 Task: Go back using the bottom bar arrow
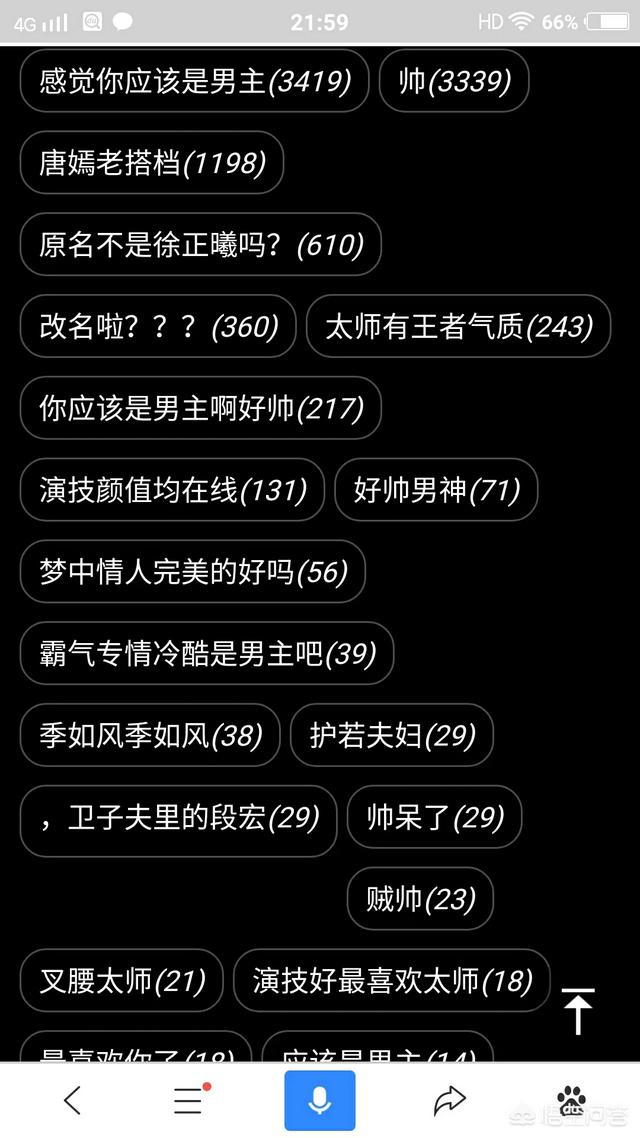[72, 1101]
